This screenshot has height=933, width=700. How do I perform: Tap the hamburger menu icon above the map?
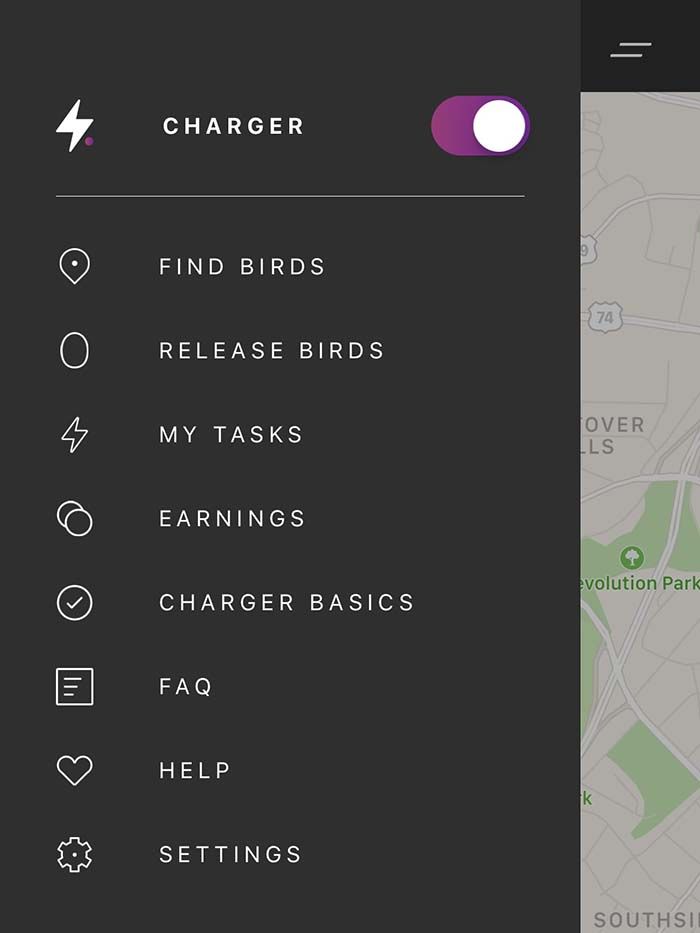tap(631, 49)
